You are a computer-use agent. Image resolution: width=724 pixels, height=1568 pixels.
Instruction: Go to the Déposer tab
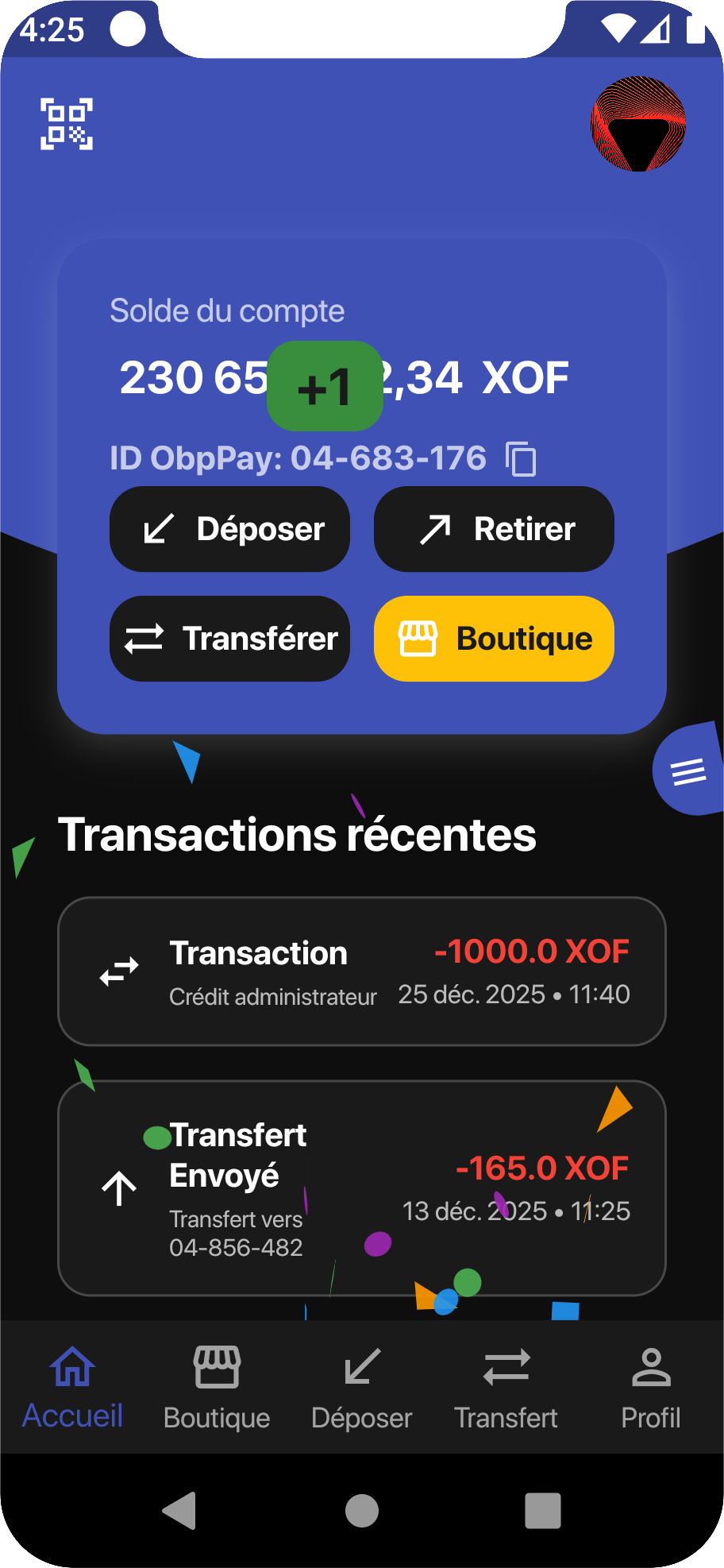[x=362, y=1387]
